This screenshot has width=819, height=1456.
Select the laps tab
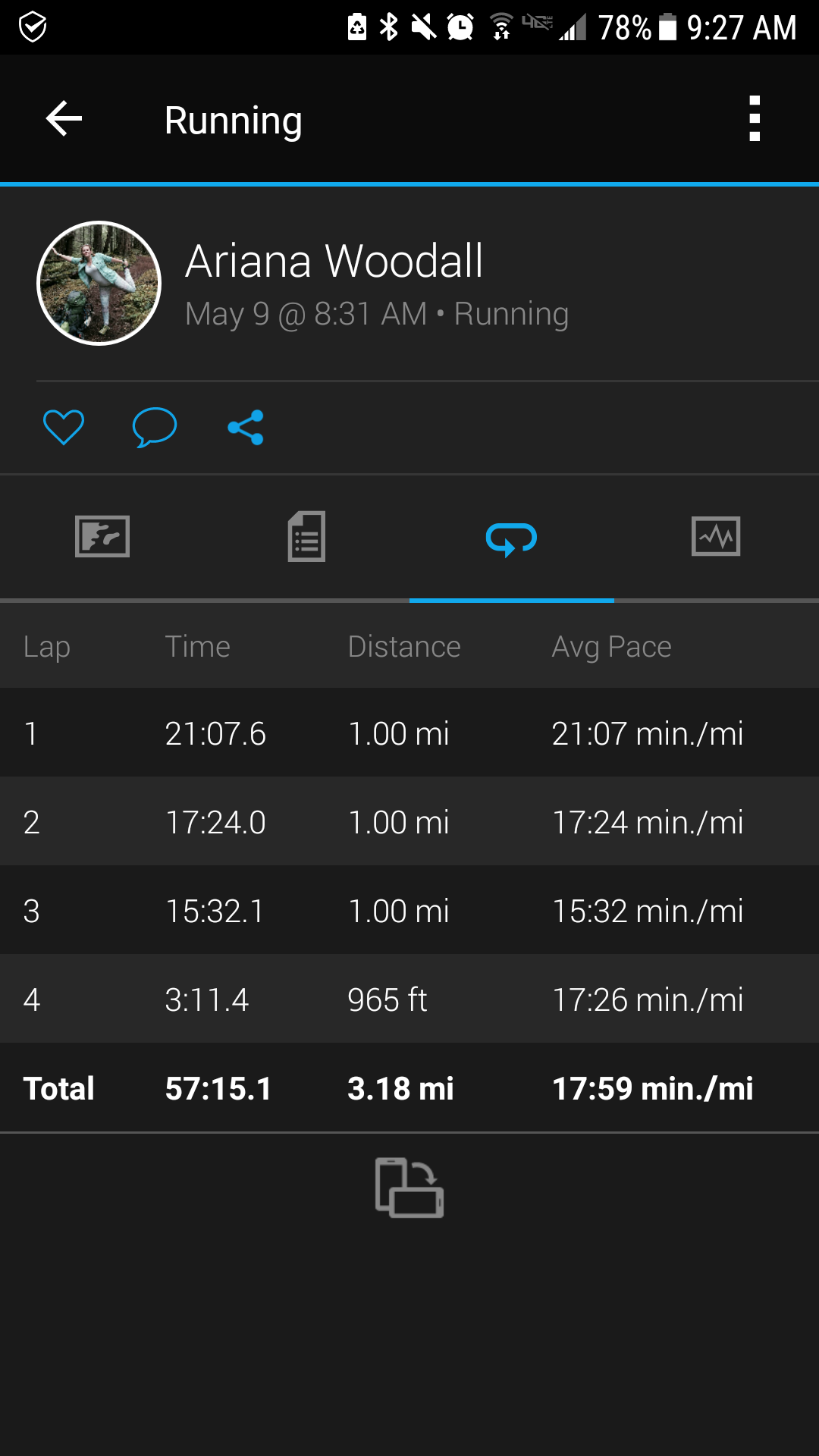(512, 538)
